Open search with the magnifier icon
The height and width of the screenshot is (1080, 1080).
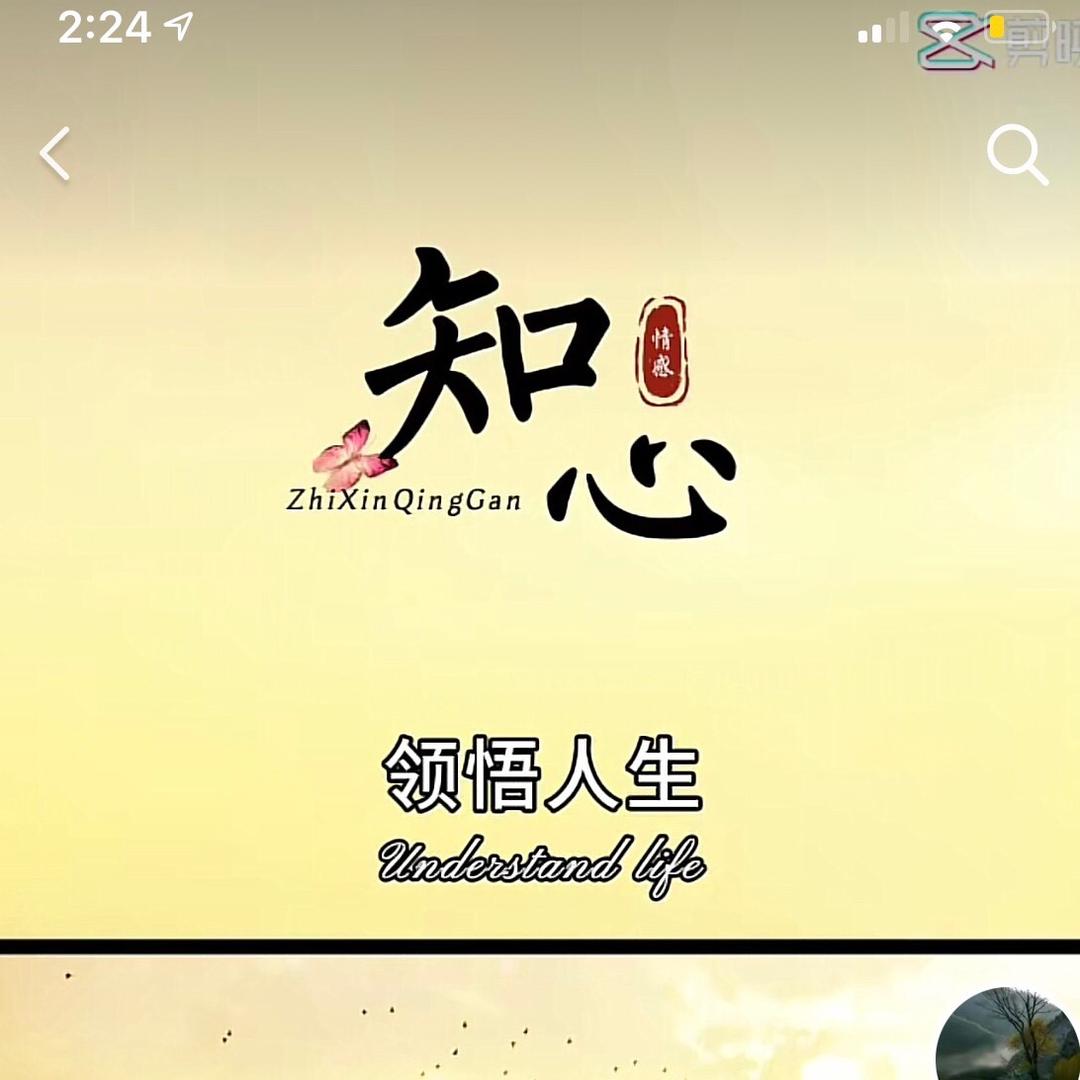(x=1016, y=155)
